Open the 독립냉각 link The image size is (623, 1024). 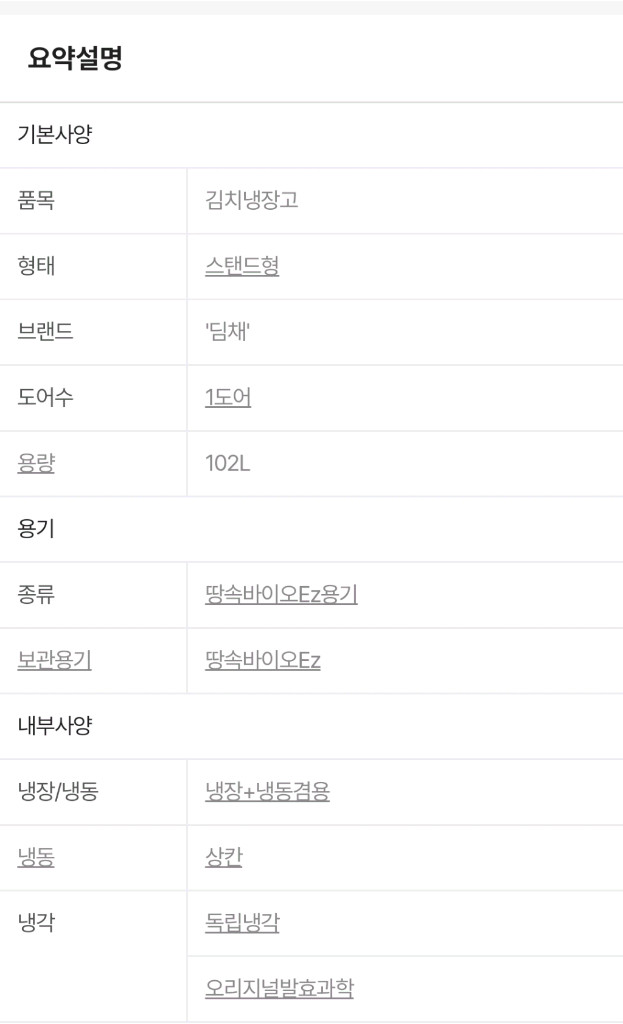click(x=242, y=923)
